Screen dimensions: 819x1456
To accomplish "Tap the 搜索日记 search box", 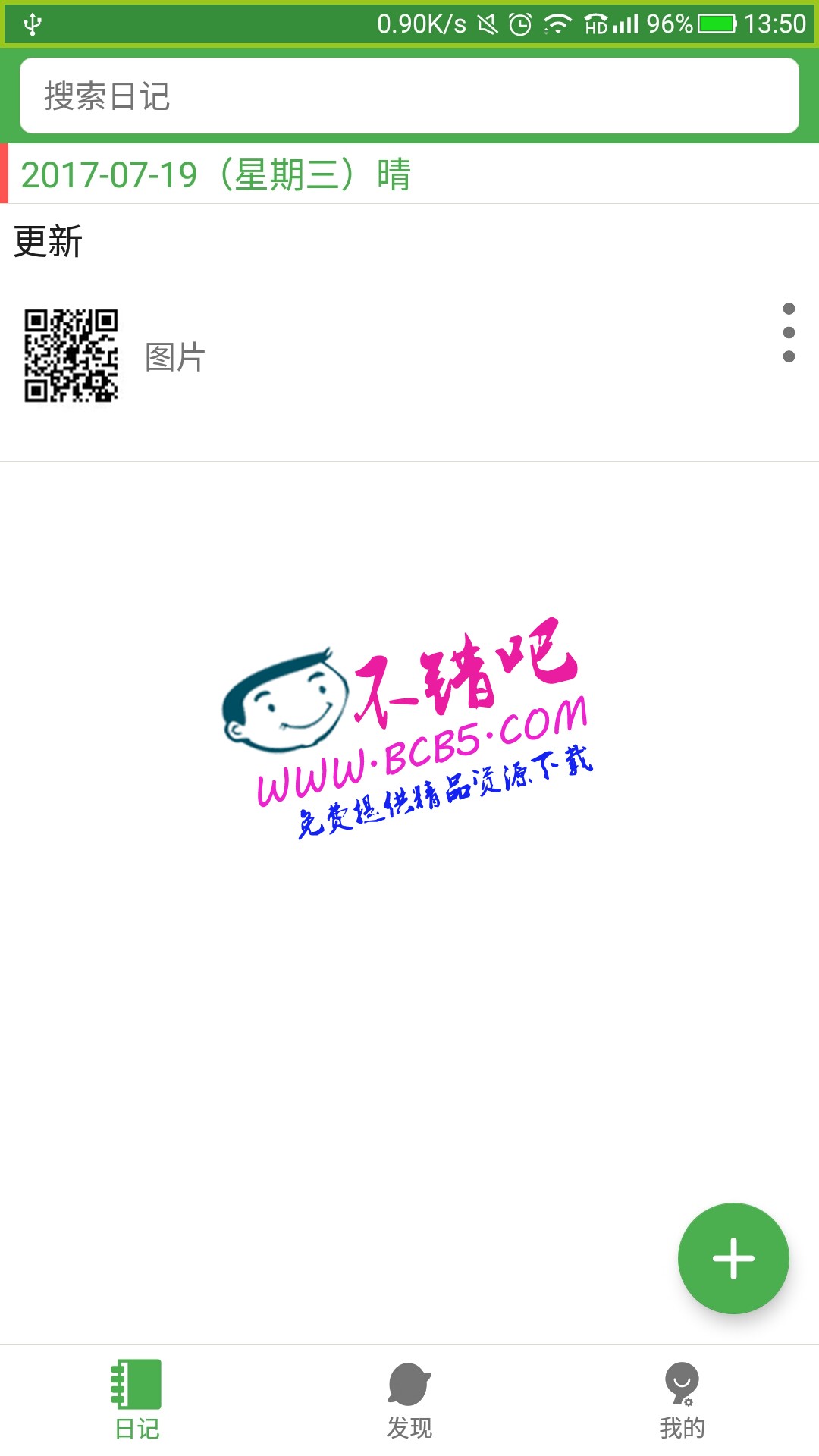I will 409,96.
